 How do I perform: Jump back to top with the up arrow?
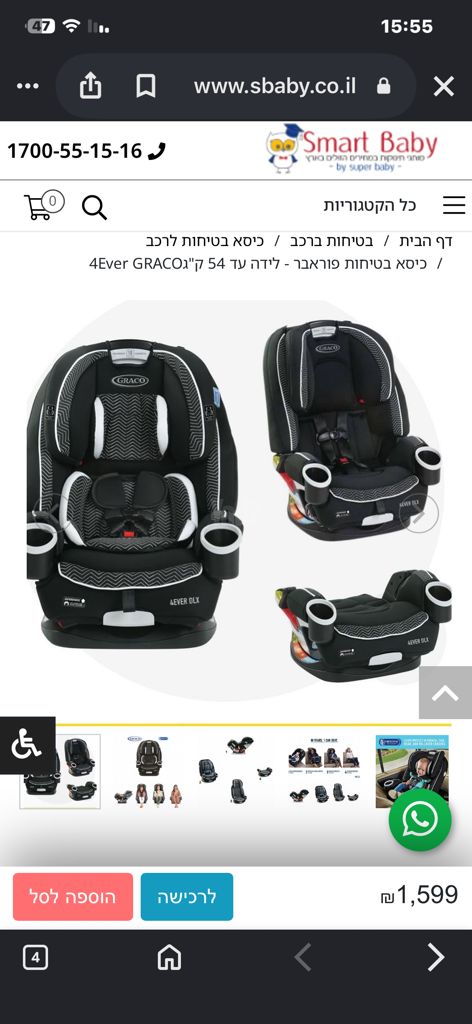[445, 693]
